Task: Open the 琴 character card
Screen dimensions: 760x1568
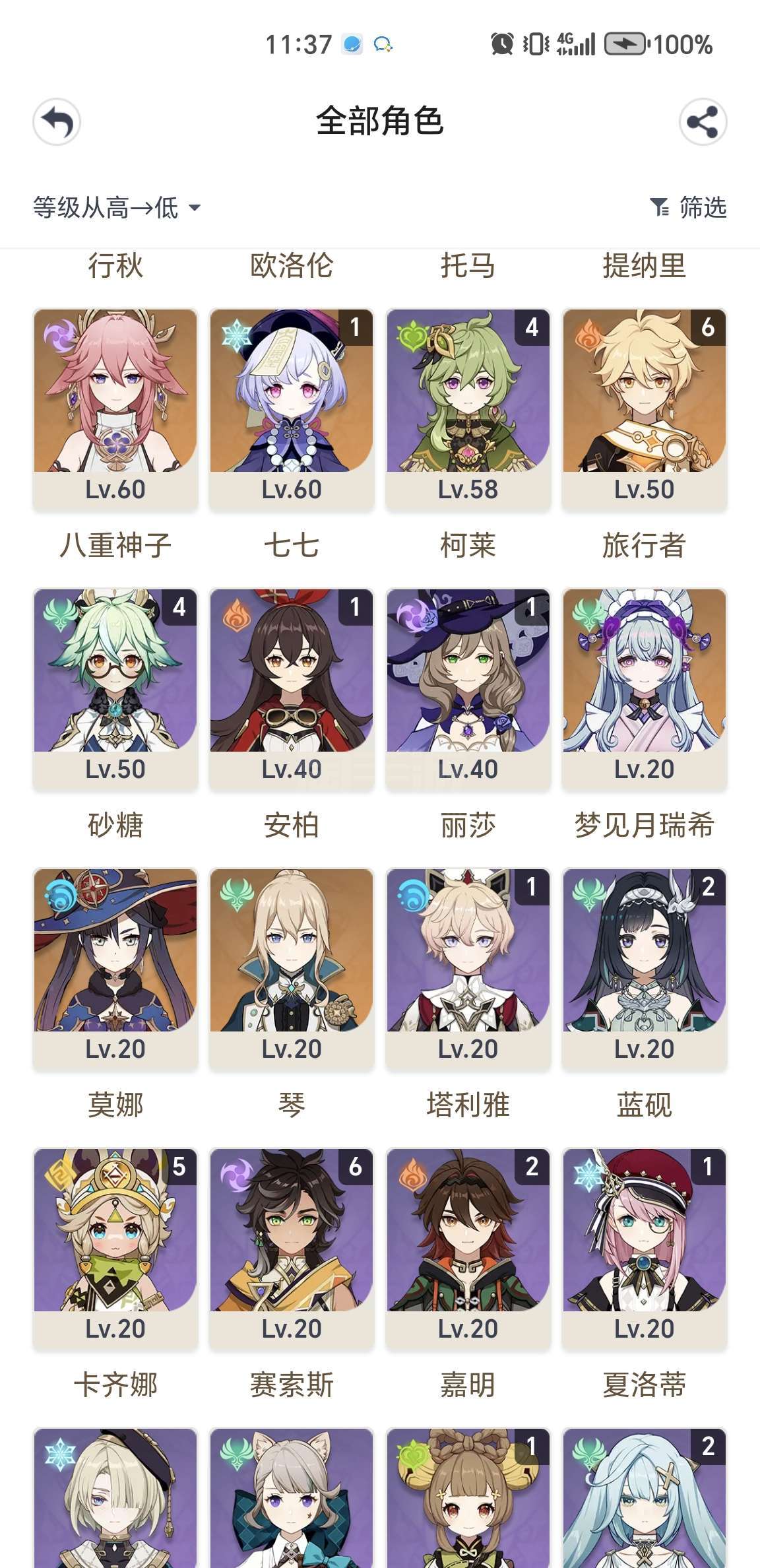Action: pos(292,969)
